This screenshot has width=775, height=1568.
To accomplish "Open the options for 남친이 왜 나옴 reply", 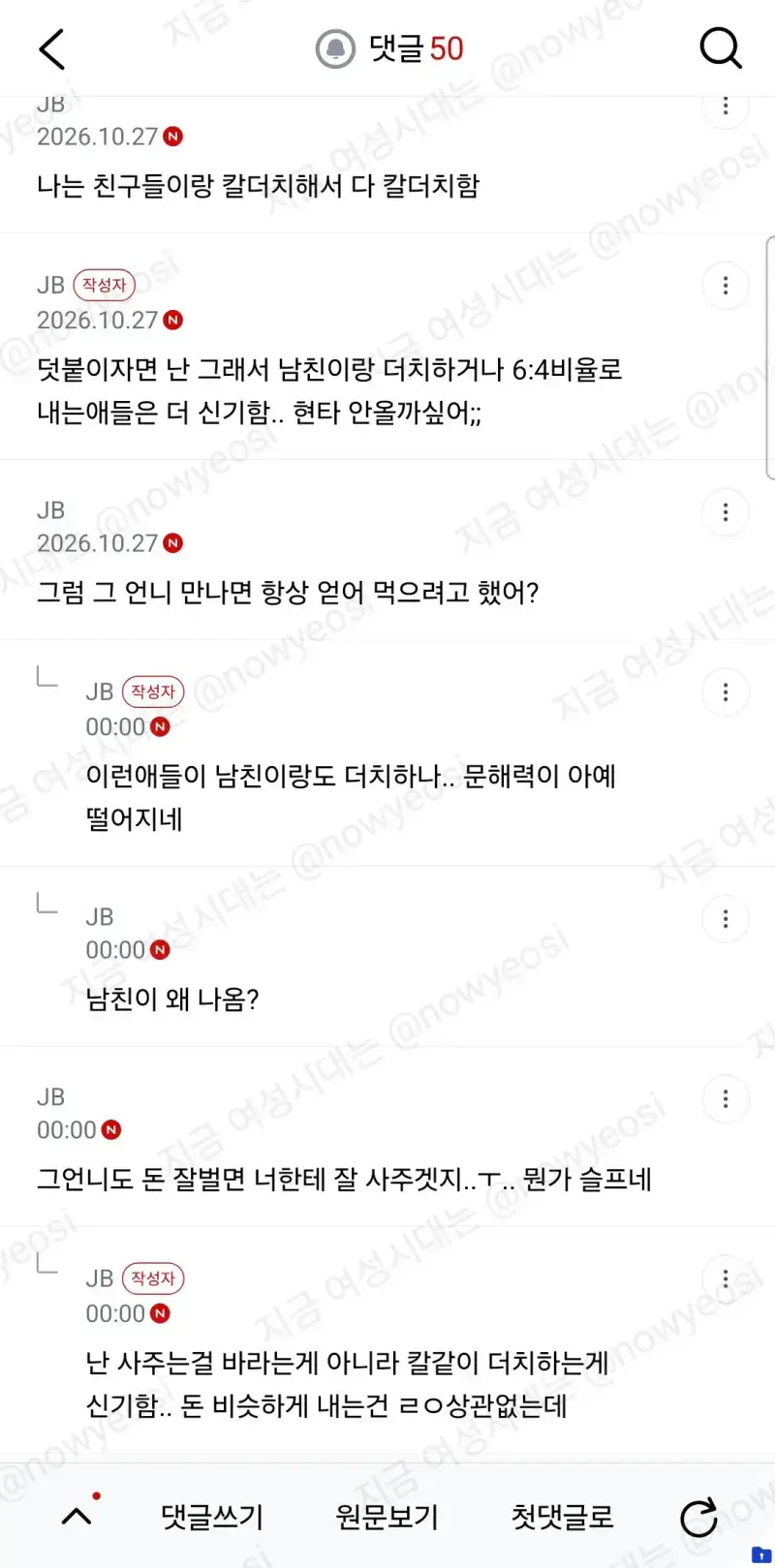I will click(726, 919).
